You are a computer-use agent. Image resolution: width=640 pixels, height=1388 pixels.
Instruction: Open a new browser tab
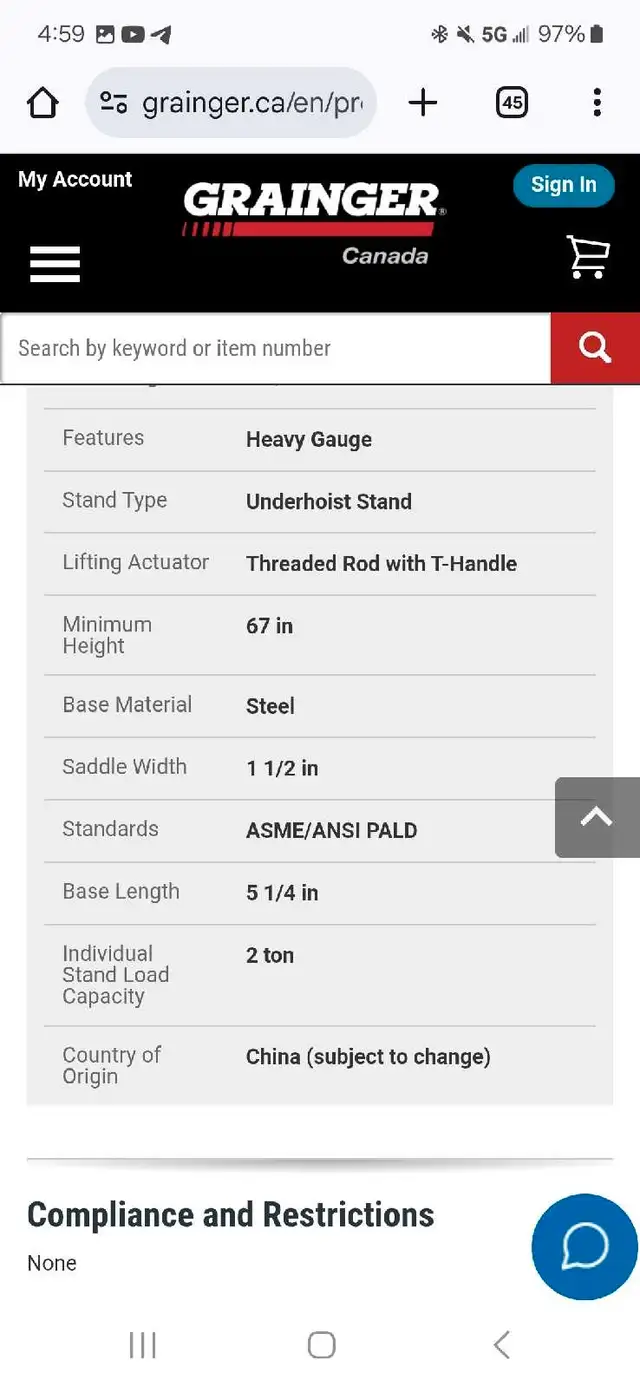pos(423,102)
